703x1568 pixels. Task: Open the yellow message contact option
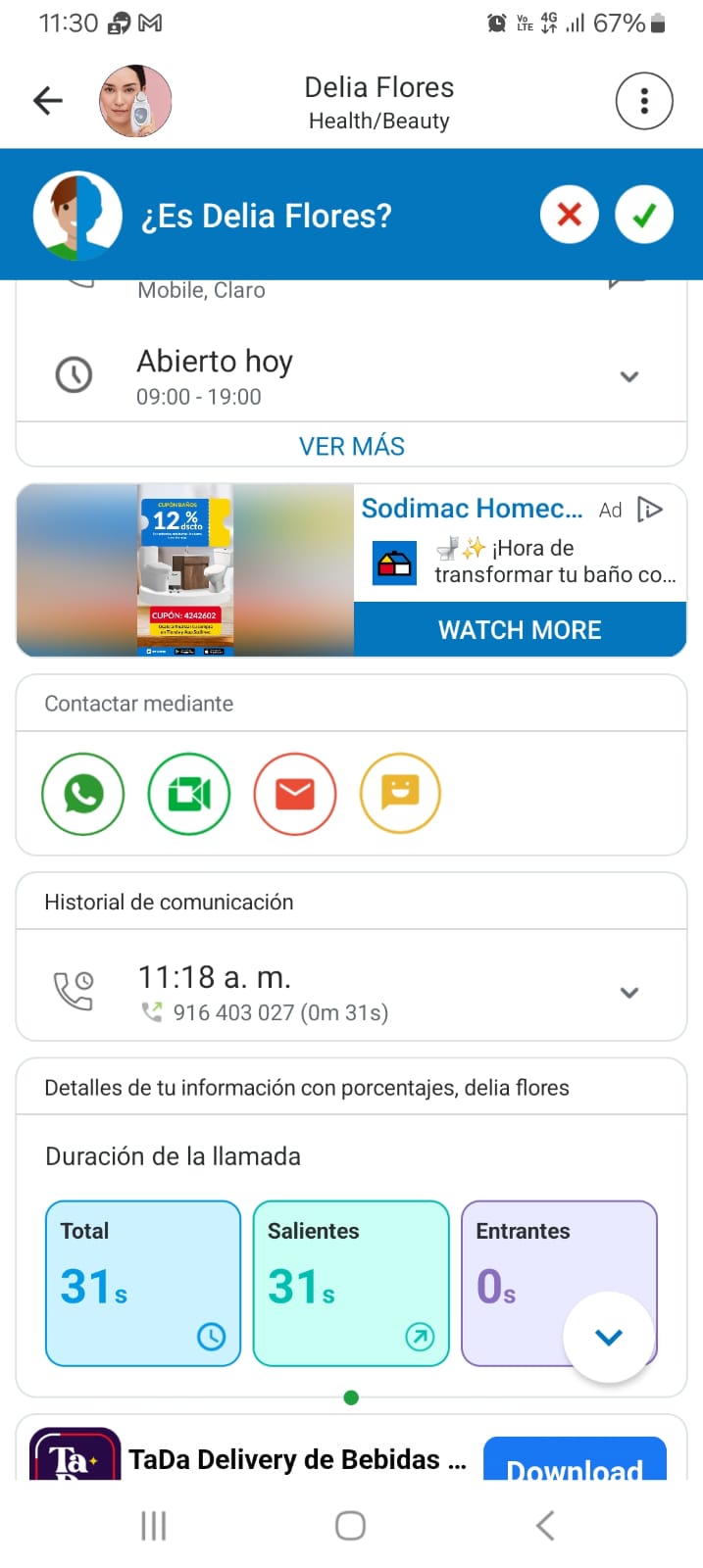point(400,794)
